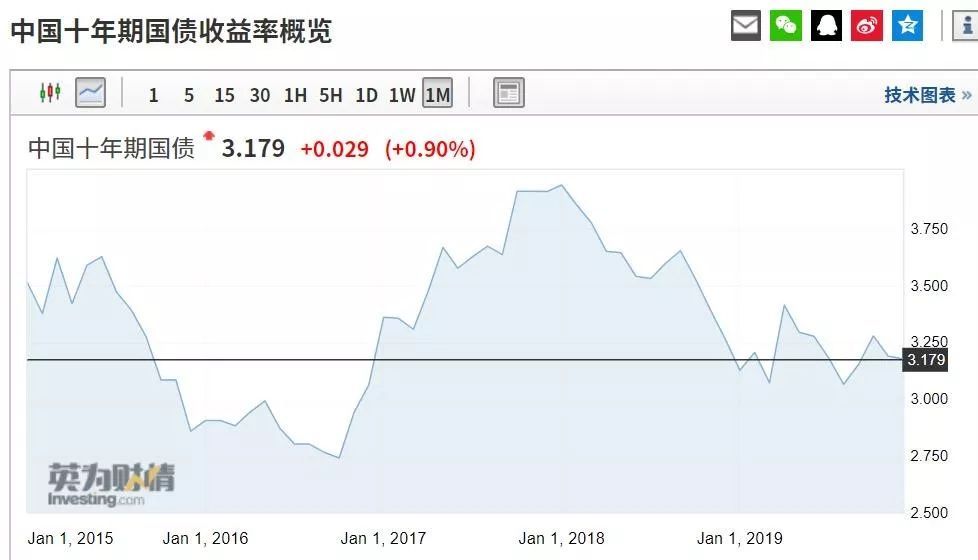The width and height of the screenshot is (978, 560).
Task: Switch to the 5H timeframe
Action: [x=331, y=95]
